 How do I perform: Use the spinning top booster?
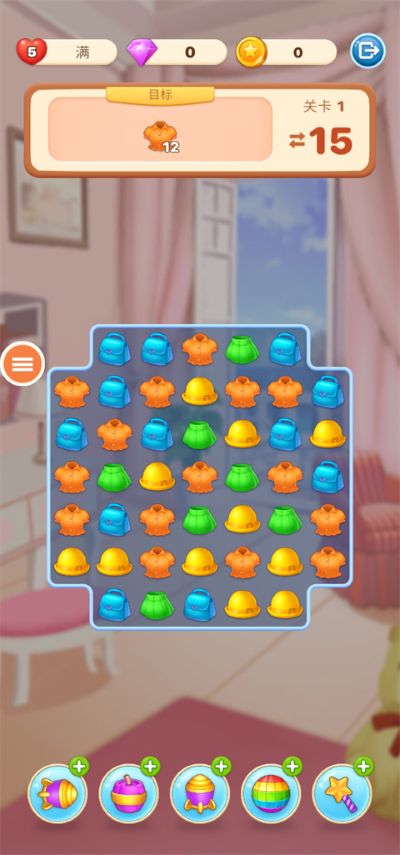199,793
